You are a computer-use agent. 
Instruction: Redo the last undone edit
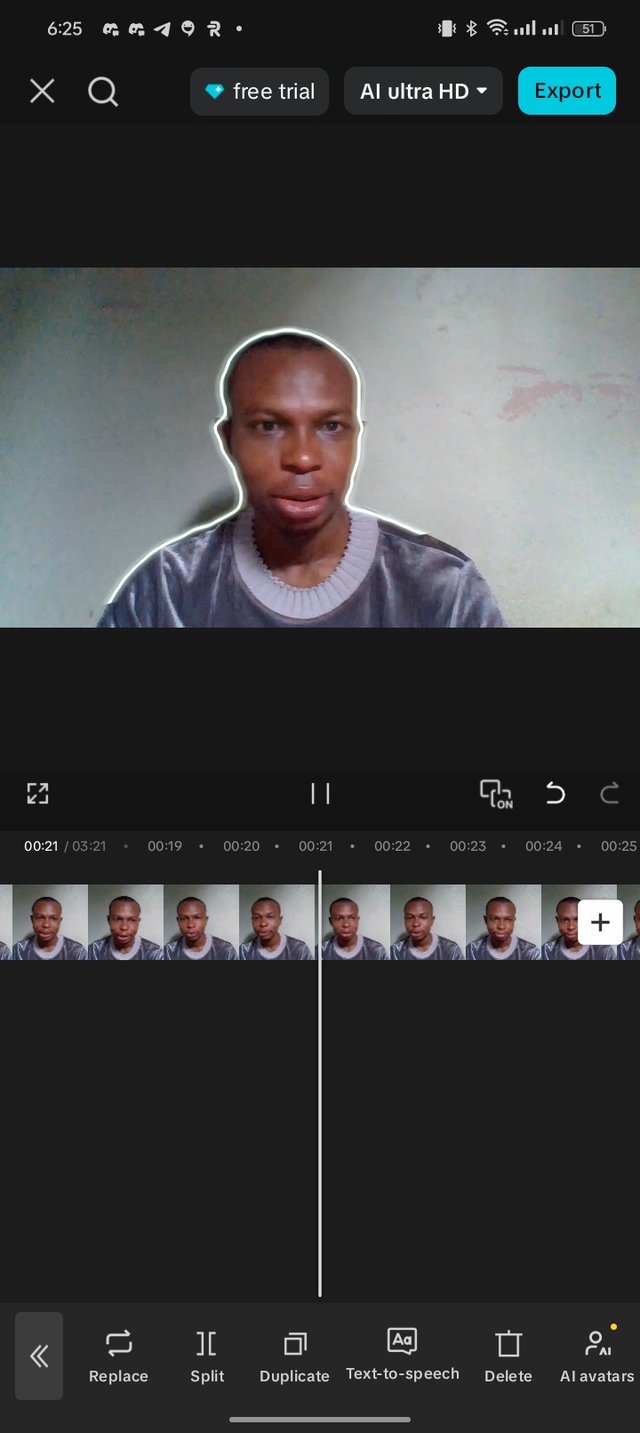pos(609,794)
